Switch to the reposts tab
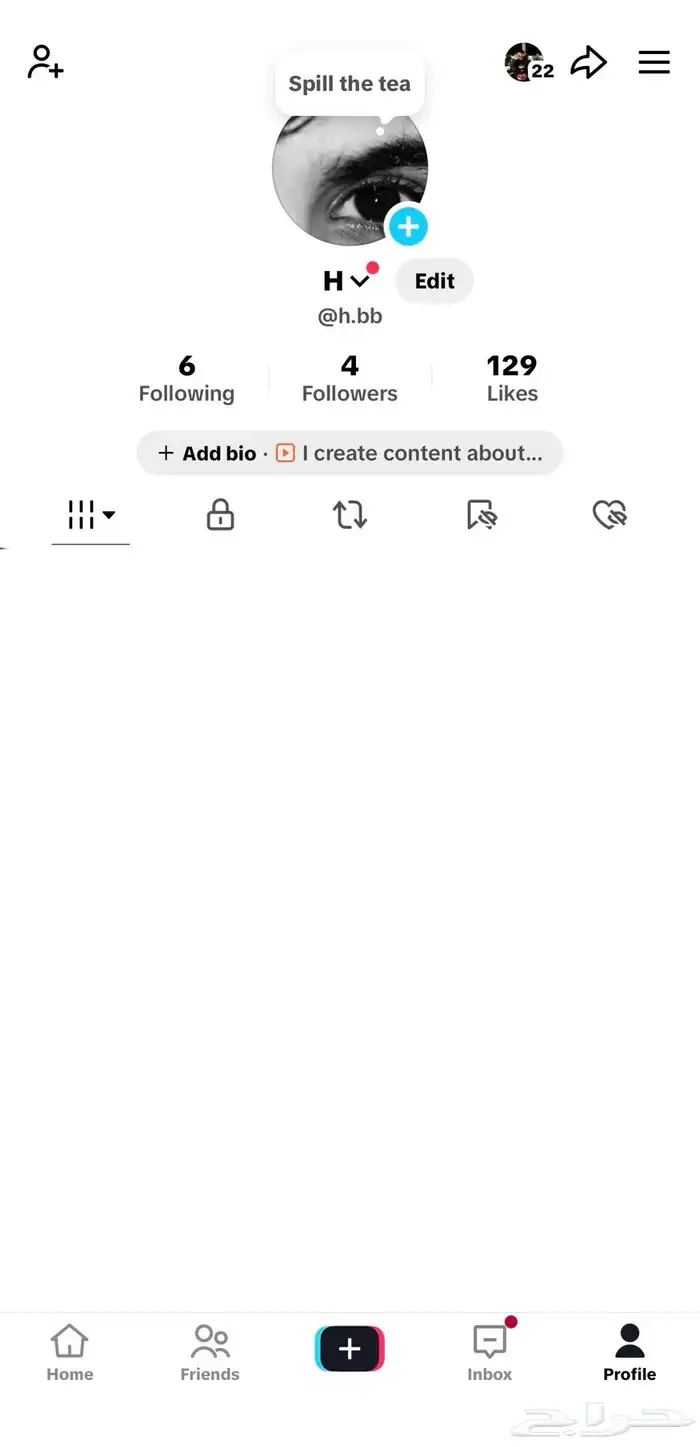 tap(349, 515)
